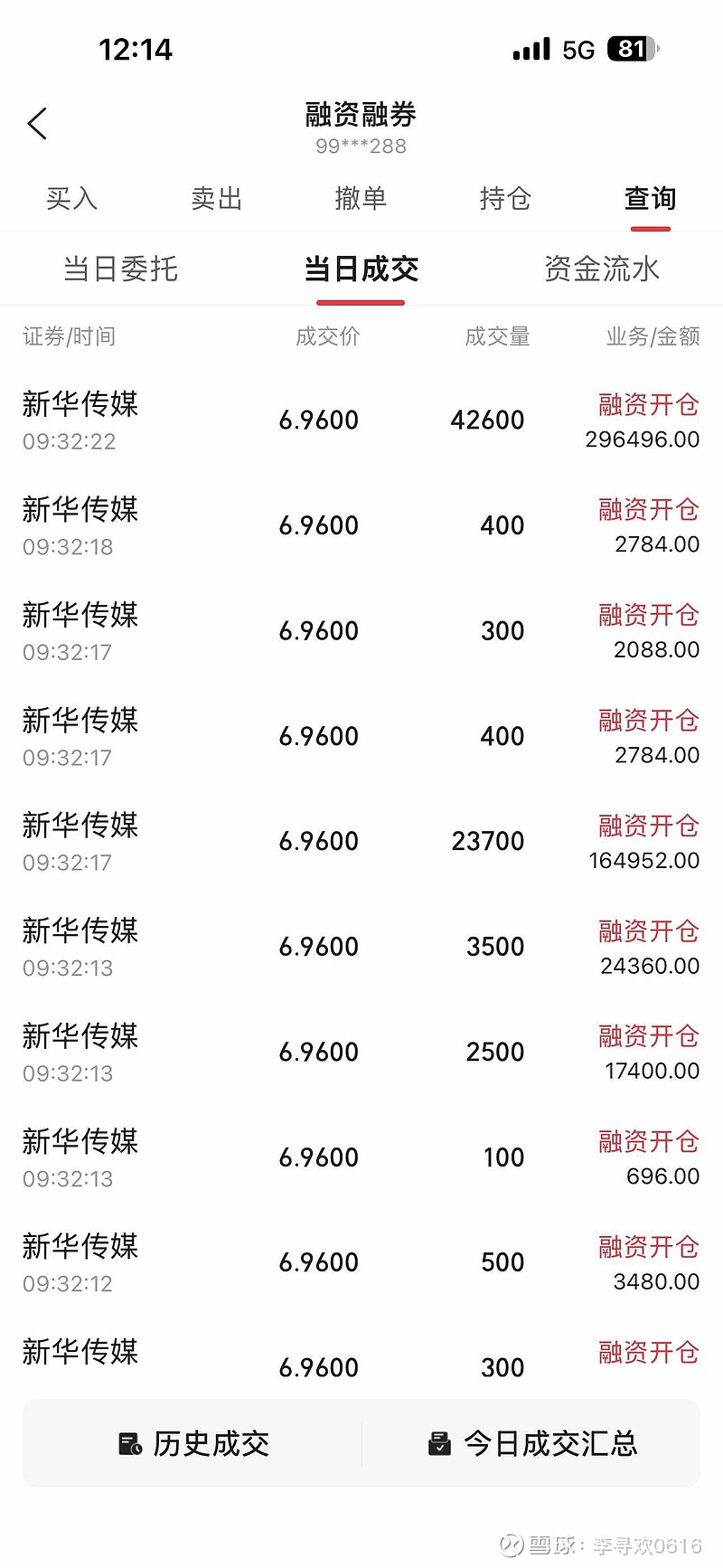Switch to the 卖出 tab
723x1568 pixels.
point(216,199)
